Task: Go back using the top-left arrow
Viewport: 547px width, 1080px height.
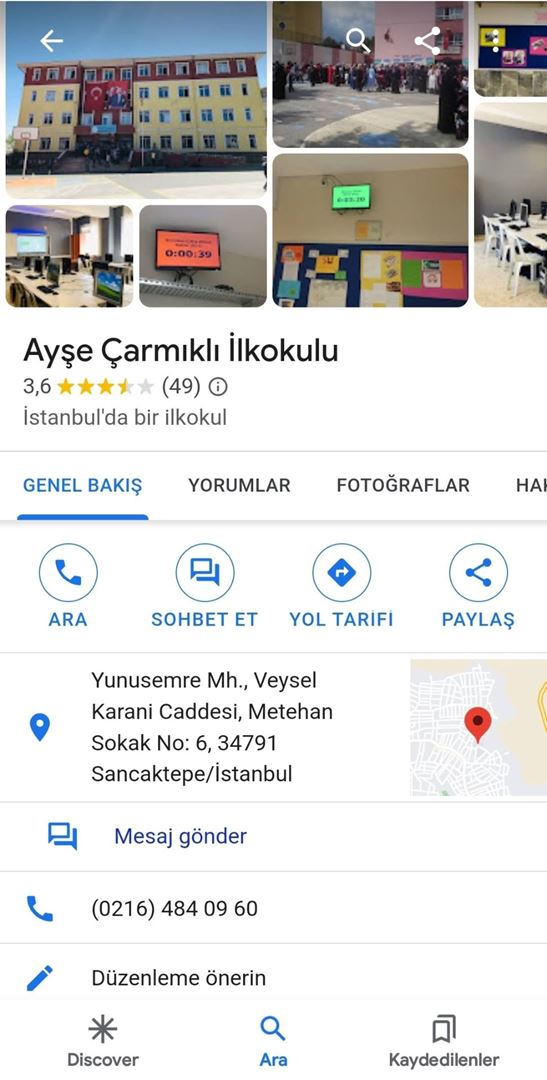Action: [x=51, y=41]
